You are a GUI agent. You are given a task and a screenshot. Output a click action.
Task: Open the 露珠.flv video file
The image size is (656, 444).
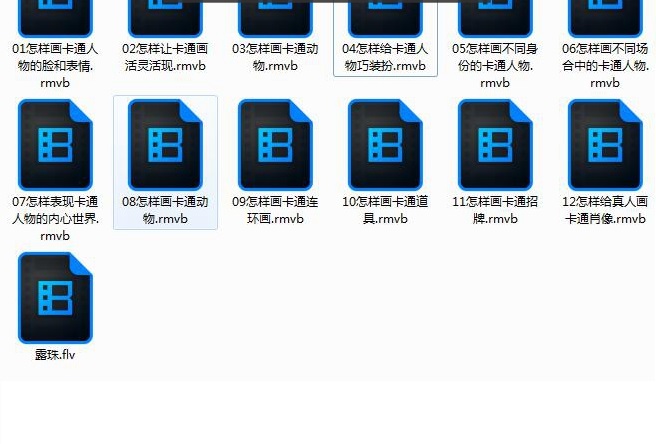(55, 298)
